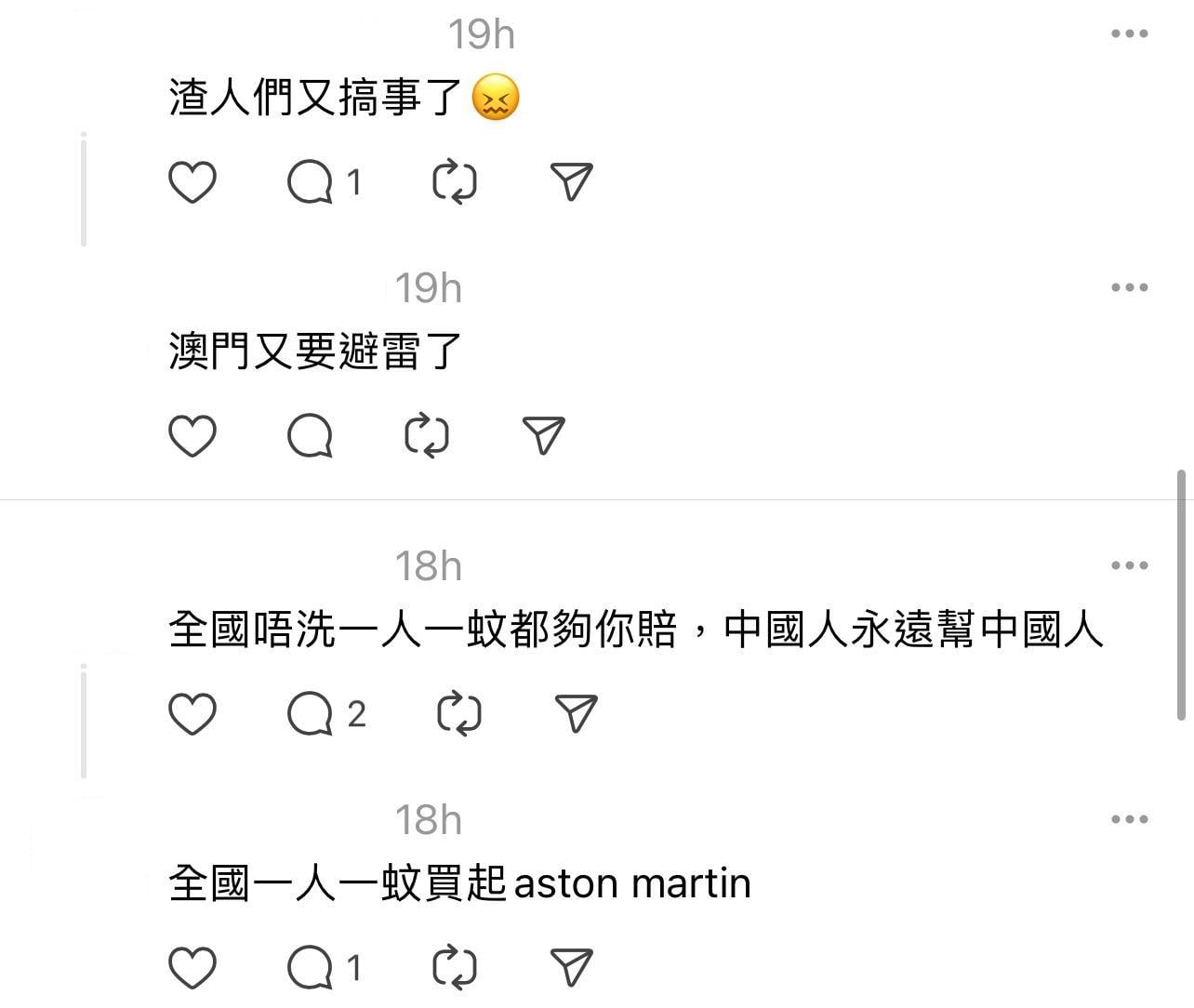
Task: Like the comment 澳門又要避雷了
Action: (192, 435)
